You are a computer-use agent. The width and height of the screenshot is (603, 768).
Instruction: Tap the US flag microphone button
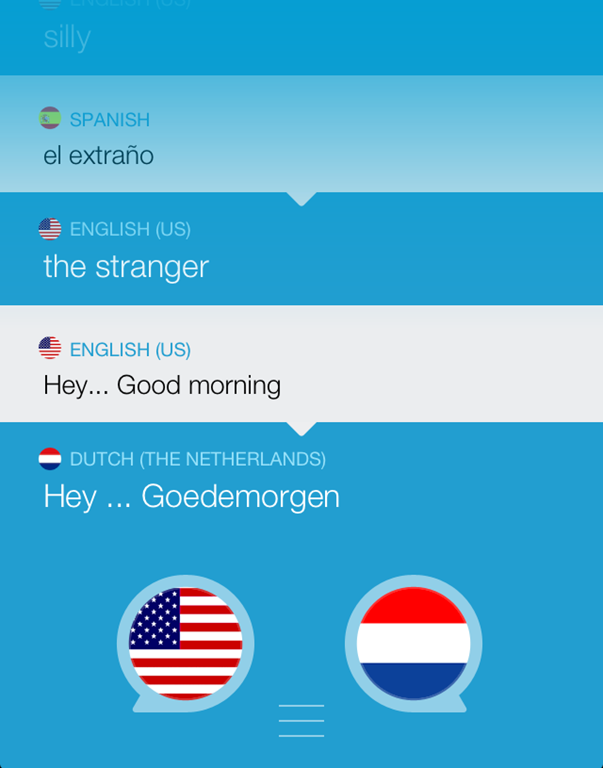point(186,643)
